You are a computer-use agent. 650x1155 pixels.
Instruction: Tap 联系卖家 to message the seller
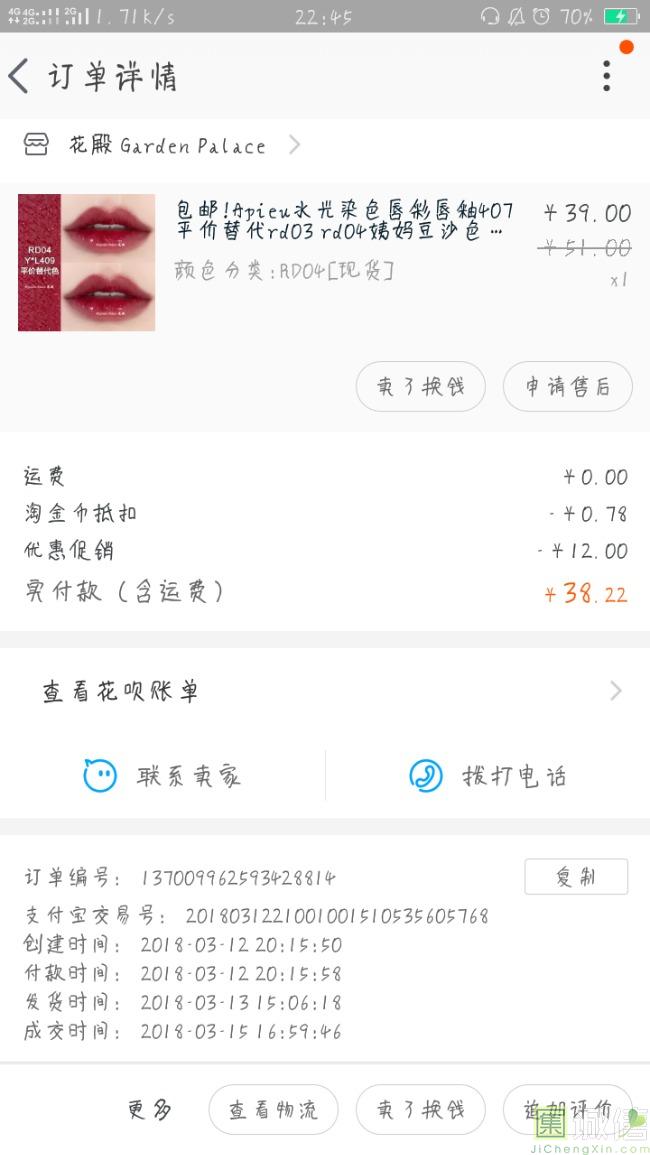[x=162, y=775]
